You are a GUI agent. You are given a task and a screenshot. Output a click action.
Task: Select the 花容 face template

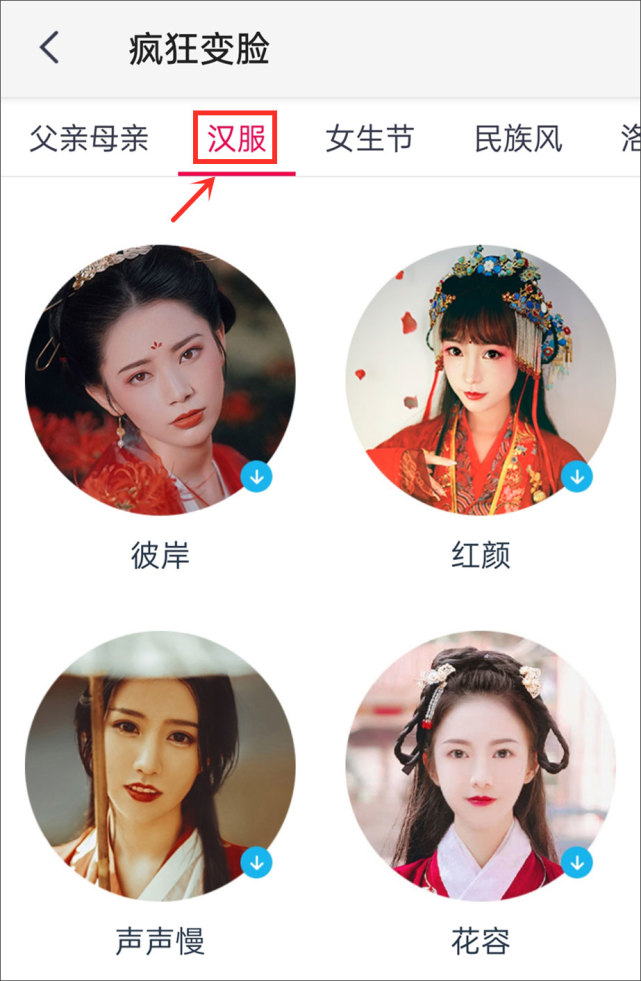pos(481,765)
